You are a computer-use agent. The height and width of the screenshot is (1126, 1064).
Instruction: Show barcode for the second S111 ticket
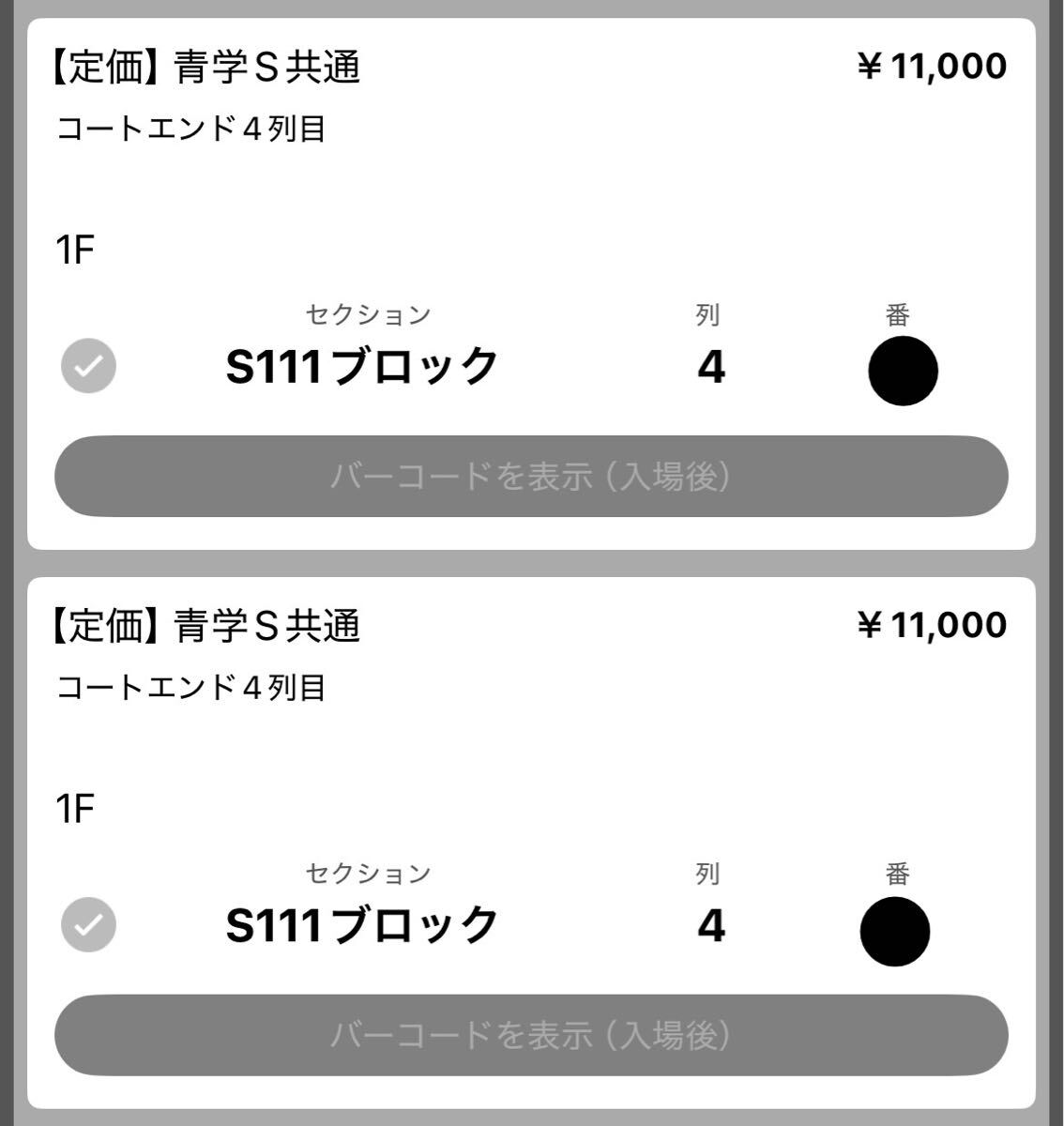[531, 1035]
